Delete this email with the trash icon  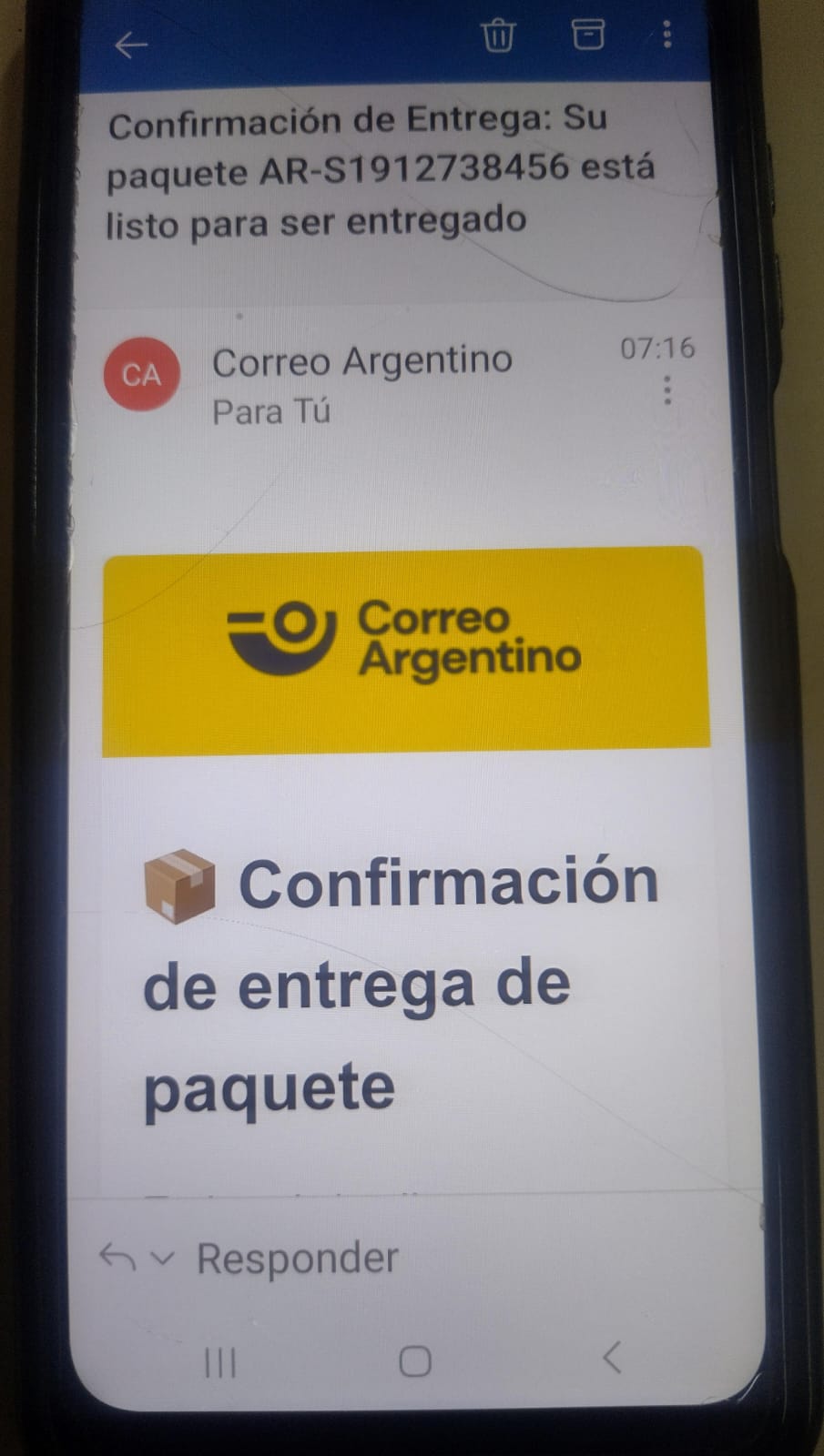tap(498, 35)
